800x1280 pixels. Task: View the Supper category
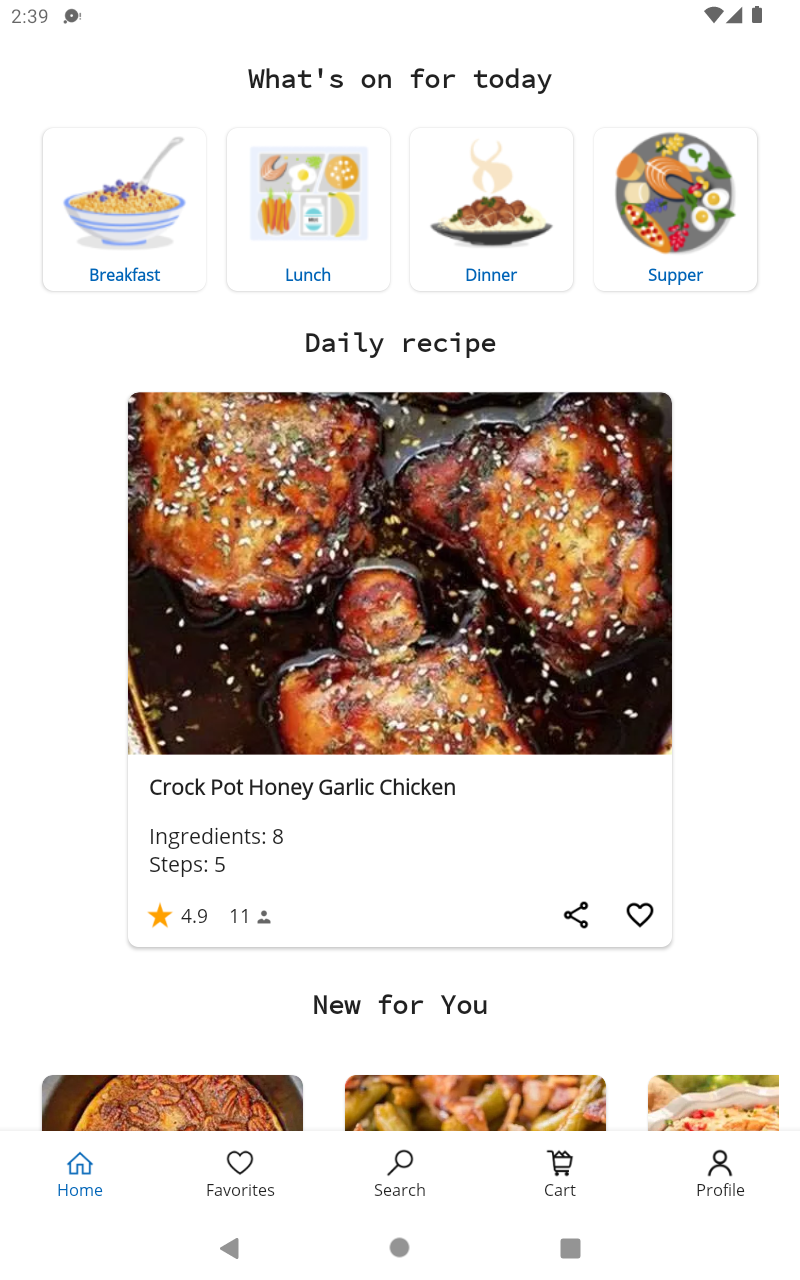coord(675,210)
